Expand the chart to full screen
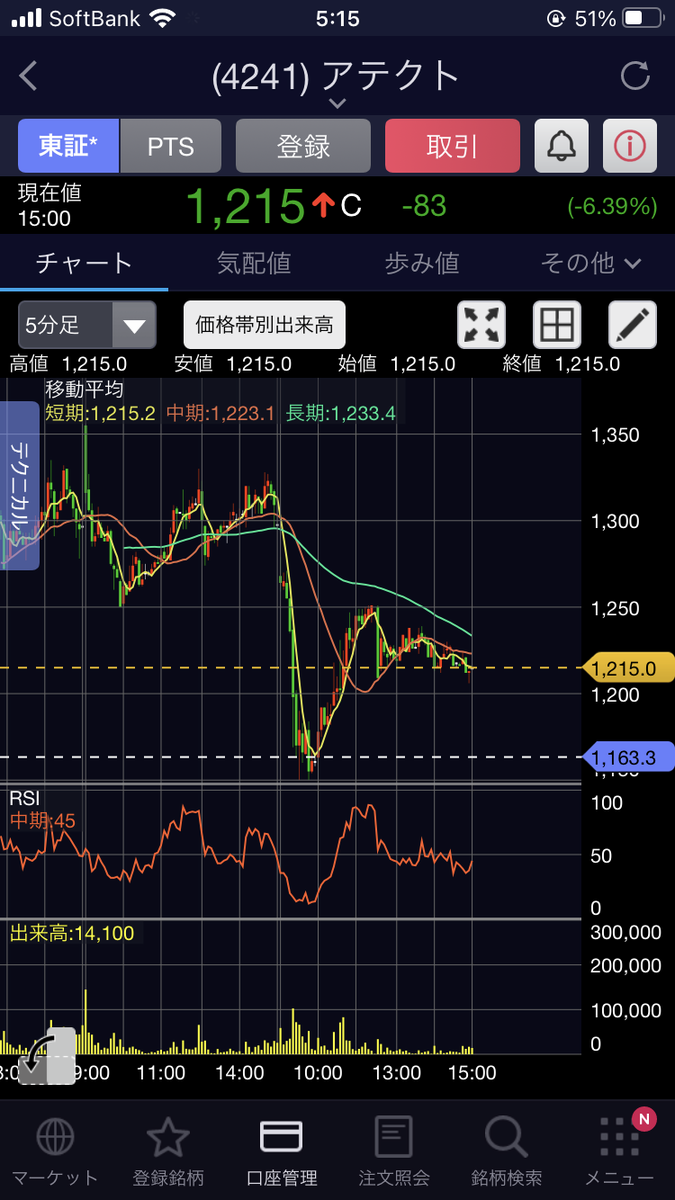This screenshot has width=675, height=1200. click(482, 325)
